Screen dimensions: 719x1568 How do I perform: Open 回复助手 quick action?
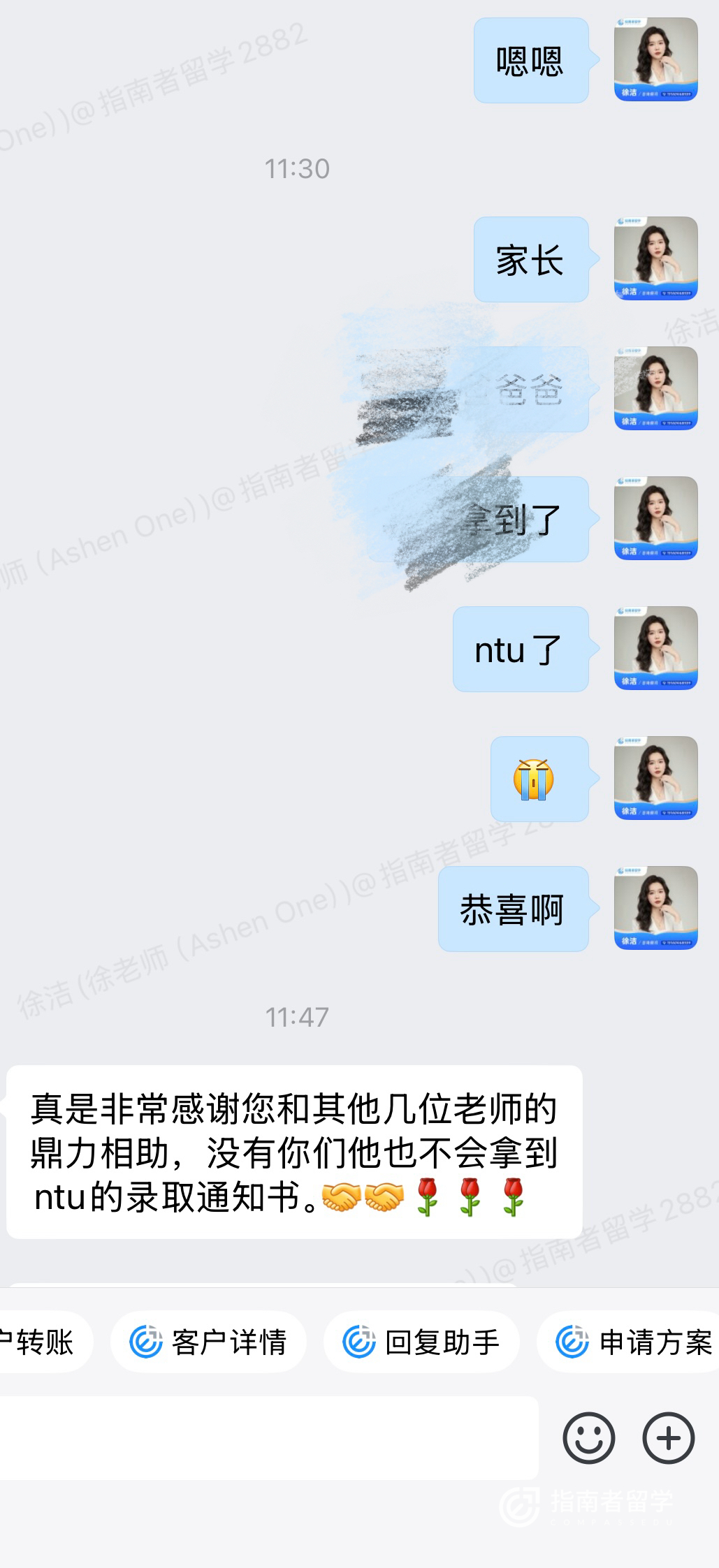pos(421,1342)
